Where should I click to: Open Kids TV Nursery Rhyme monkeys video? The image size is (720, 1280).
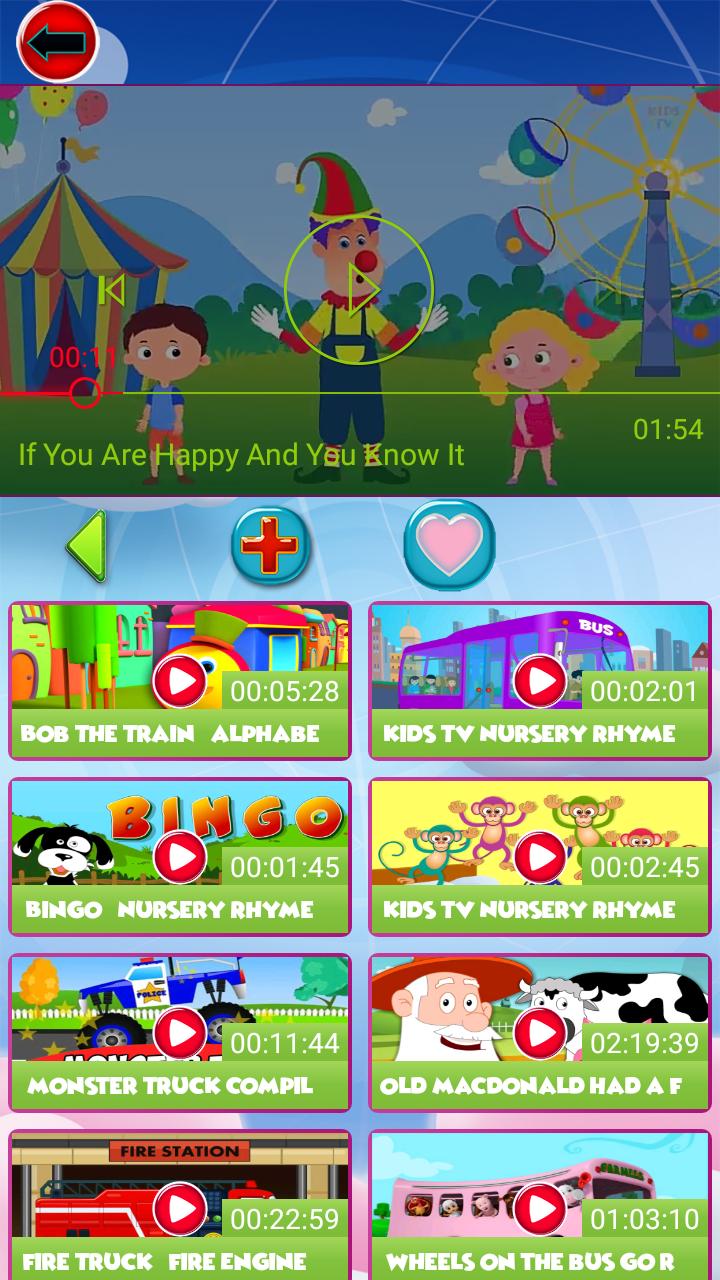(x=540, y=857)
